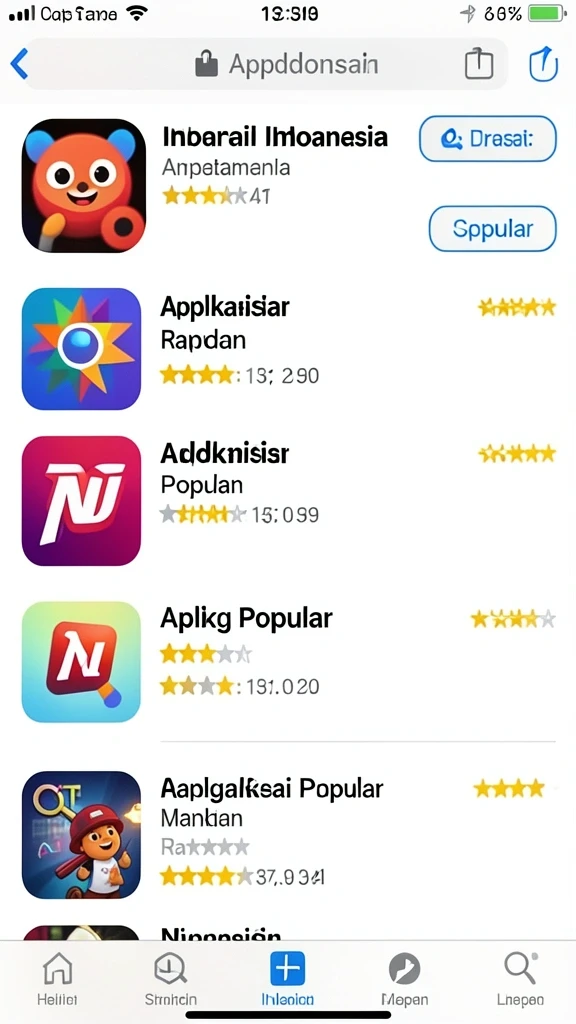This screenshot has width=576, height=1024.
Task: Tap the blue icon right of the address bar
Action: point(543,64)
